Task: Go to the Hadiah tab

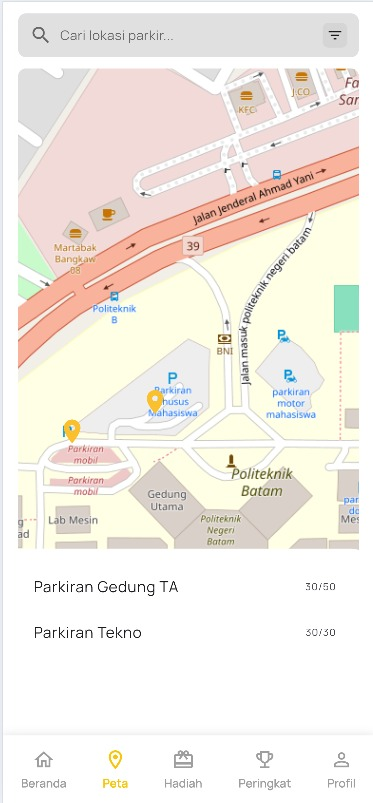Action: tap(183, 770)
